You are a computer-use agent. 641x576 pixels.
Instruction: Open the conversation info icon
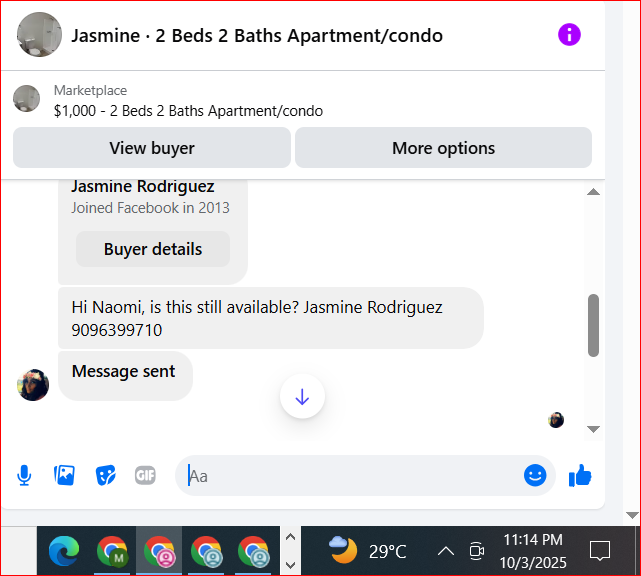(x=569, y=35)
